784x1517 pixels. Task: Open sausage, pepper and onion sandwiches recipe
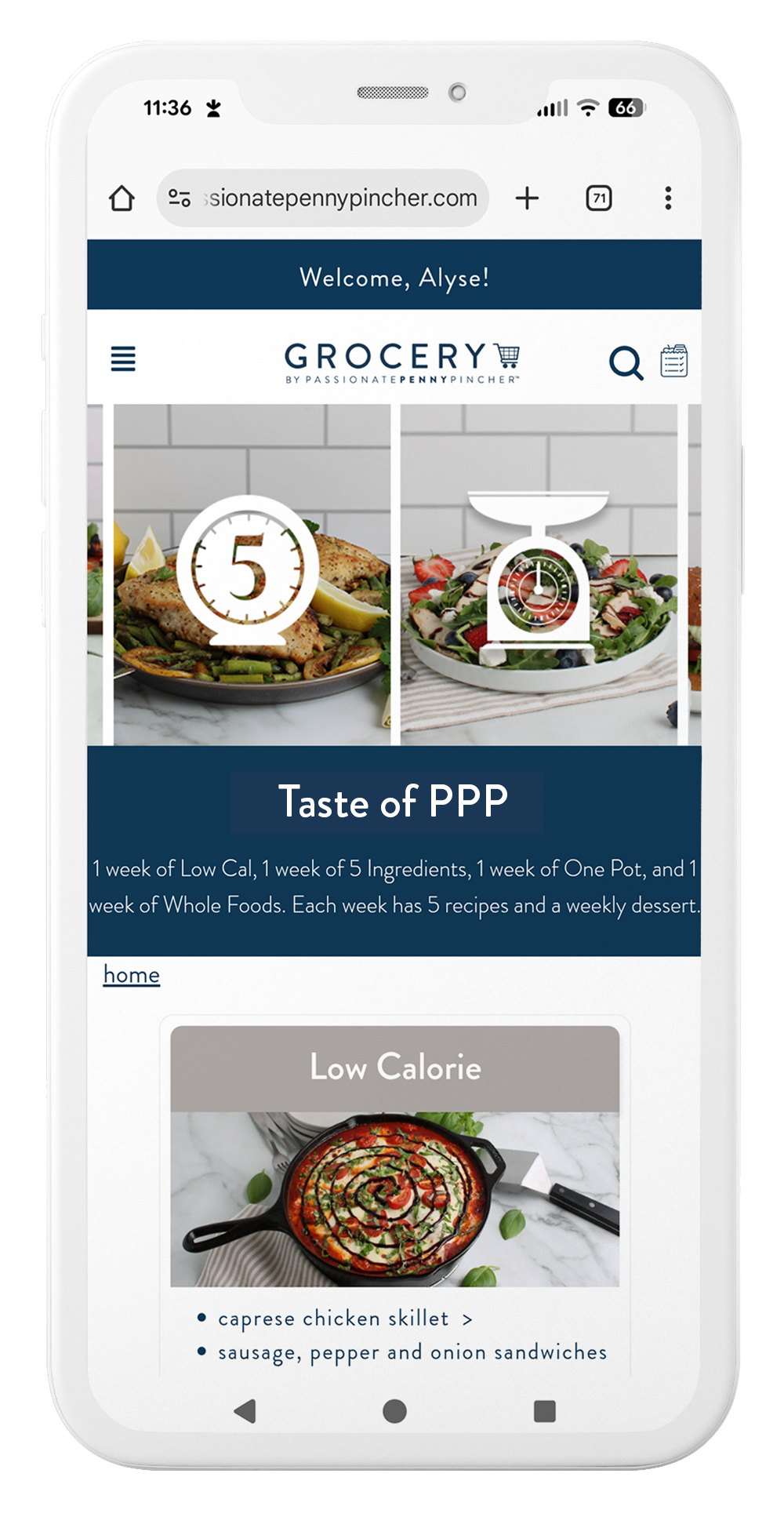(x=412, y=1352)
